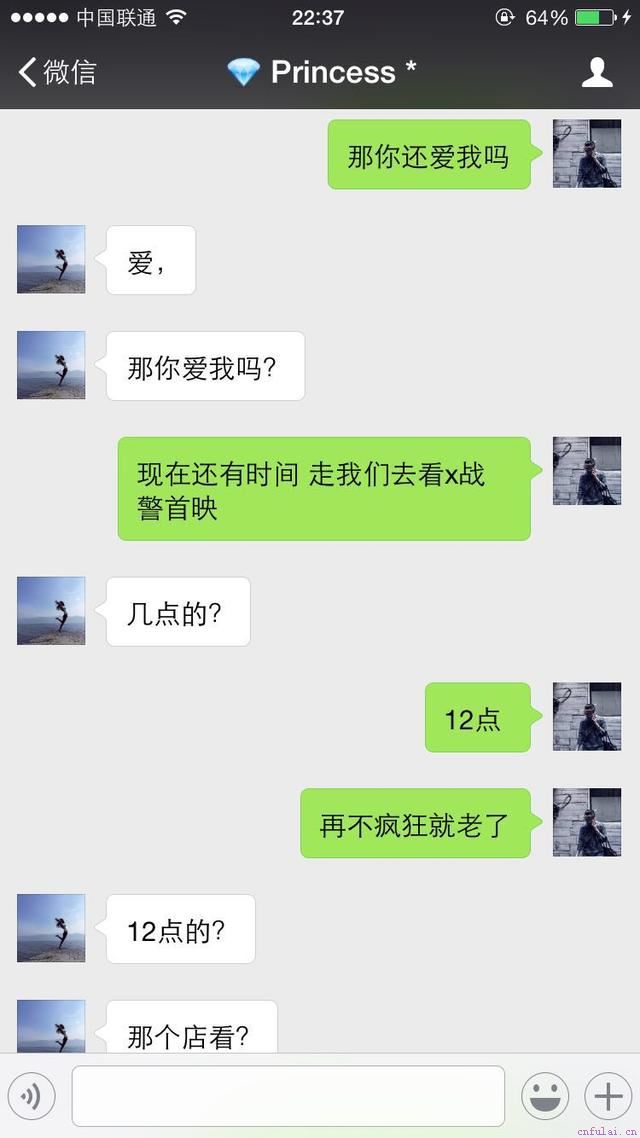Open Princess's avatar beside "那你爱我吗?"
The width and height of the screenshot is (640, 1138).
point(51,366)
